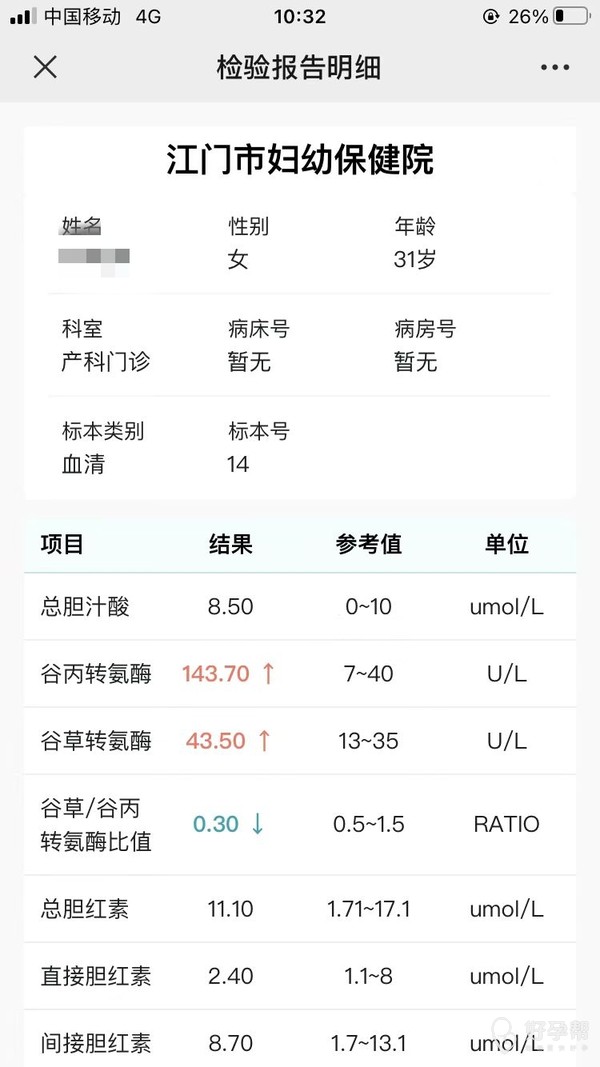Open the three-dot more options menu
This screenshot has height=1067, width=600.
click(554, 68)
